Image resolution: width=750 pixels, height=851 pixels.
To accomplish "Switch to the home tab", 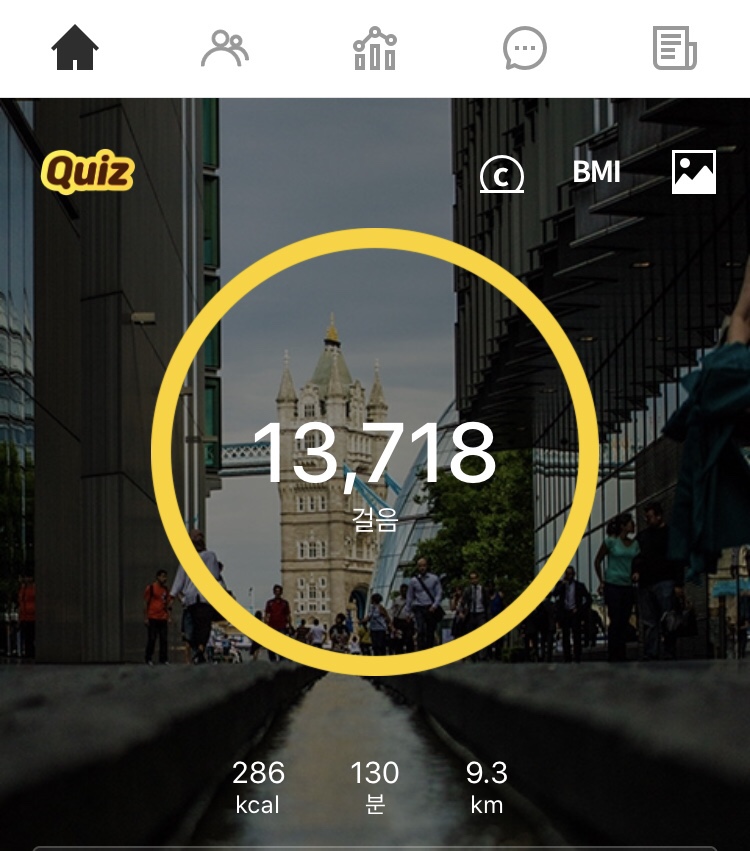I will click(x=75, y=48).
